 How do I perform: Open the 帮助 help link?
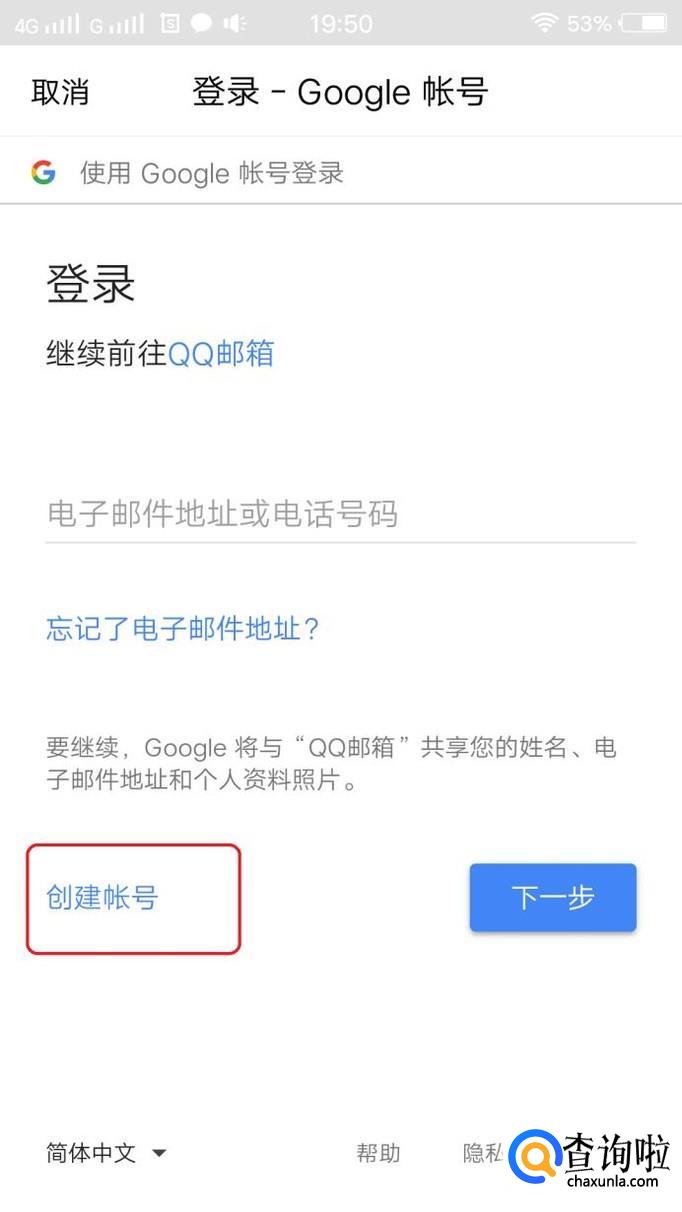(378, 1153)
